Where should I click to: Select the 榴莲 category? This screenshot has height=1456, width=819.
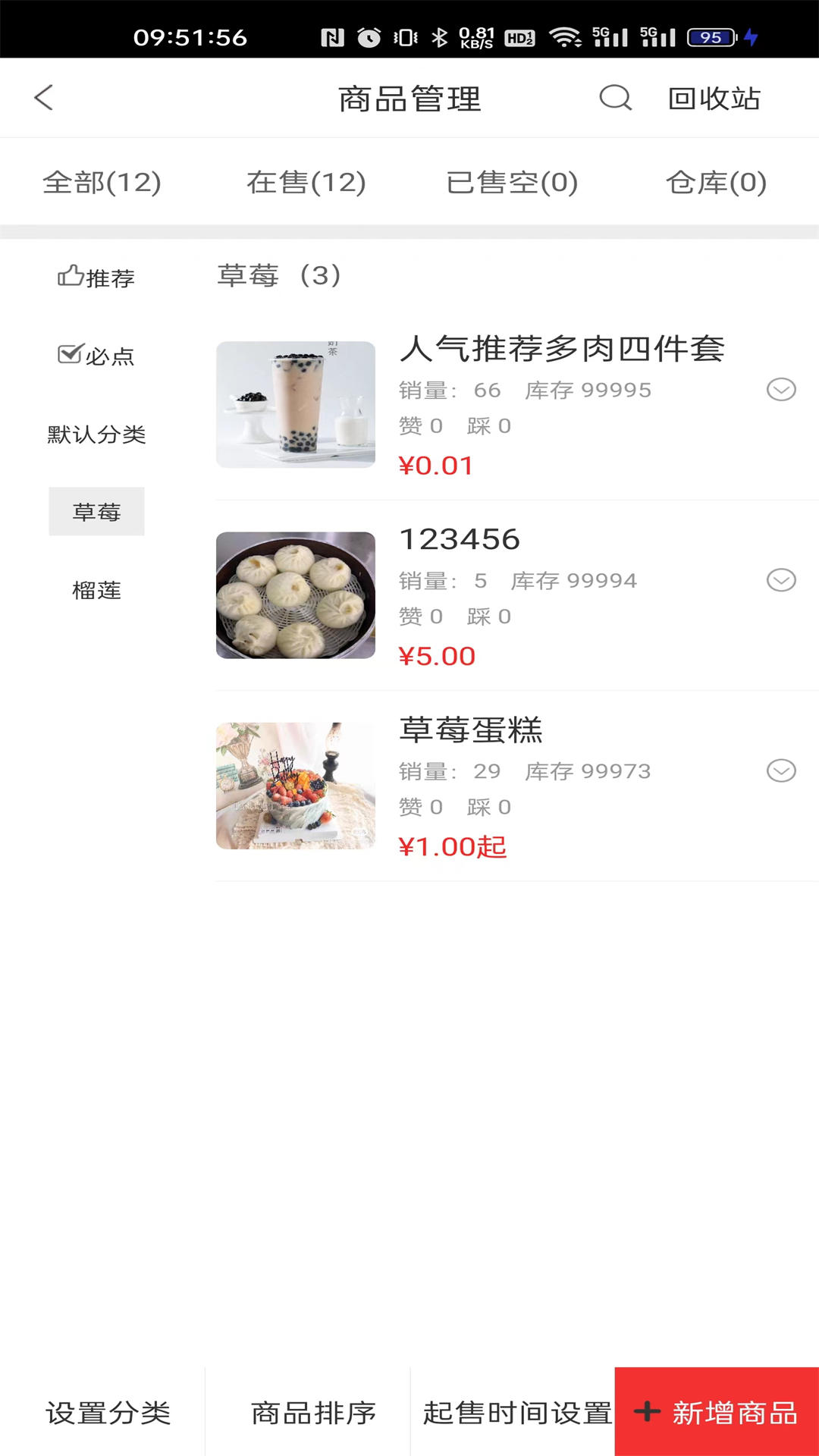[96, 590]
